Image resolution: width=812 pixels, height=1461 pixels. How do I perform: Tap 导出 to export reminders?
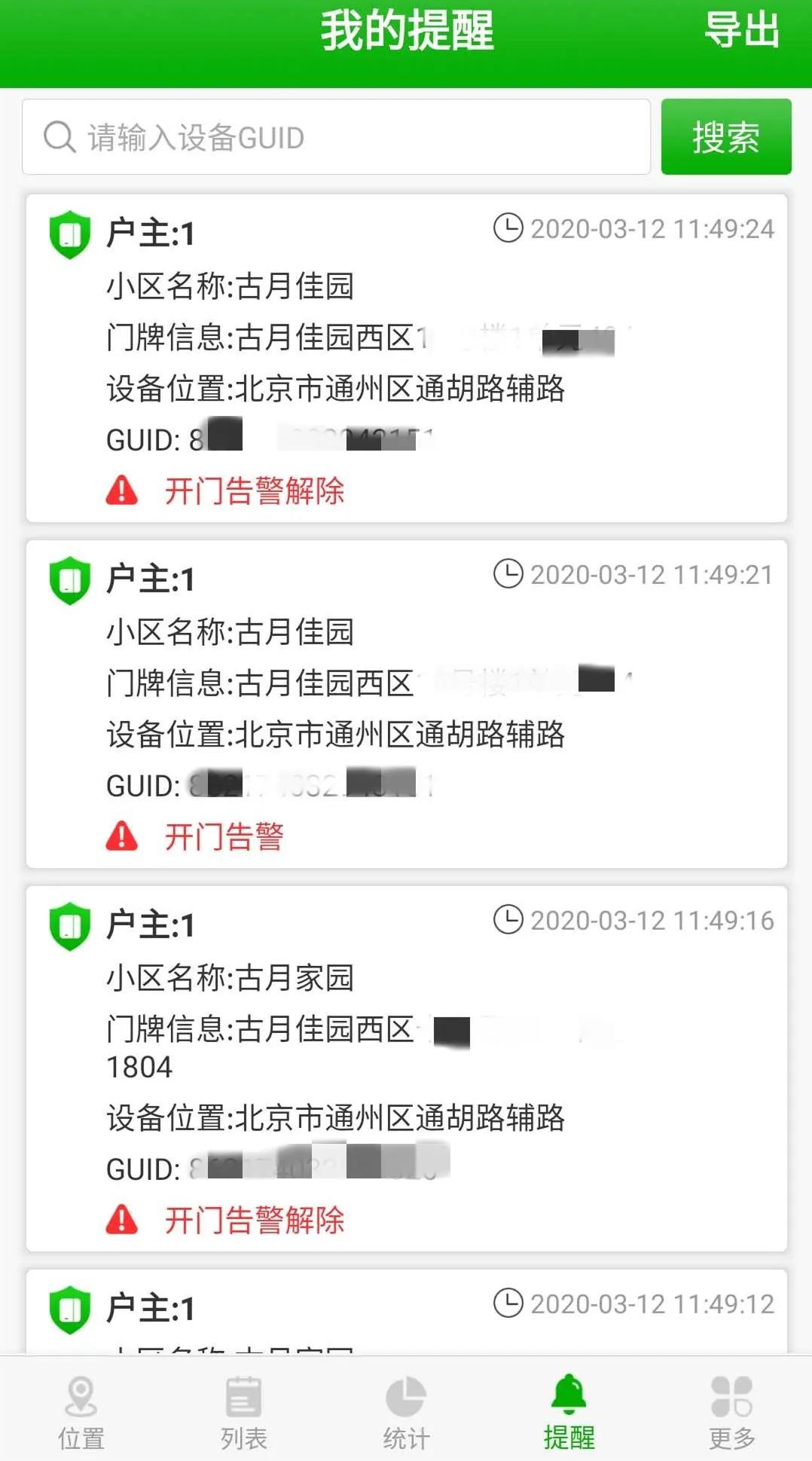click(x=741, y=32)
